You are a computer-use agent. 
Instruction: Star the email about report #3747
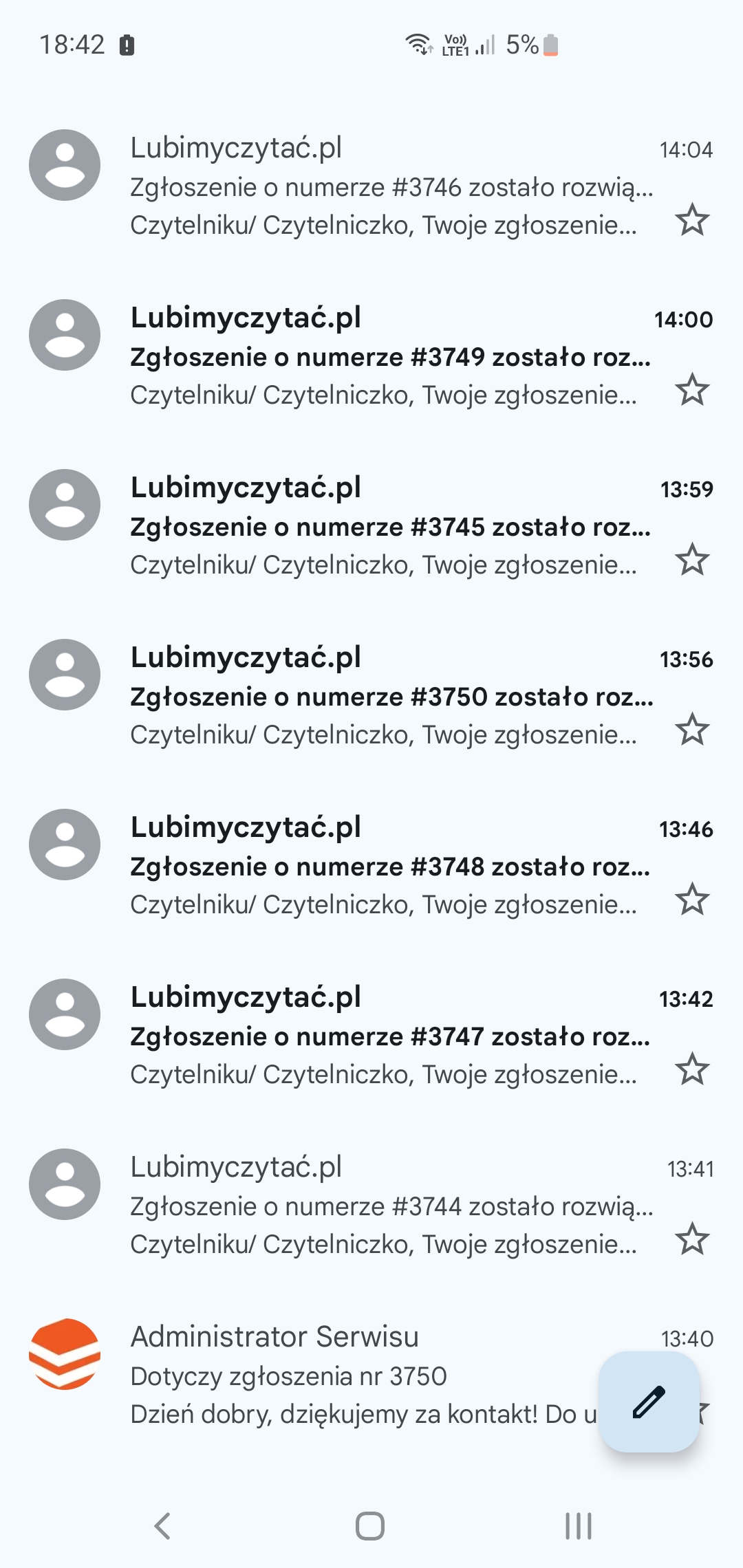tap(691, 1069)
